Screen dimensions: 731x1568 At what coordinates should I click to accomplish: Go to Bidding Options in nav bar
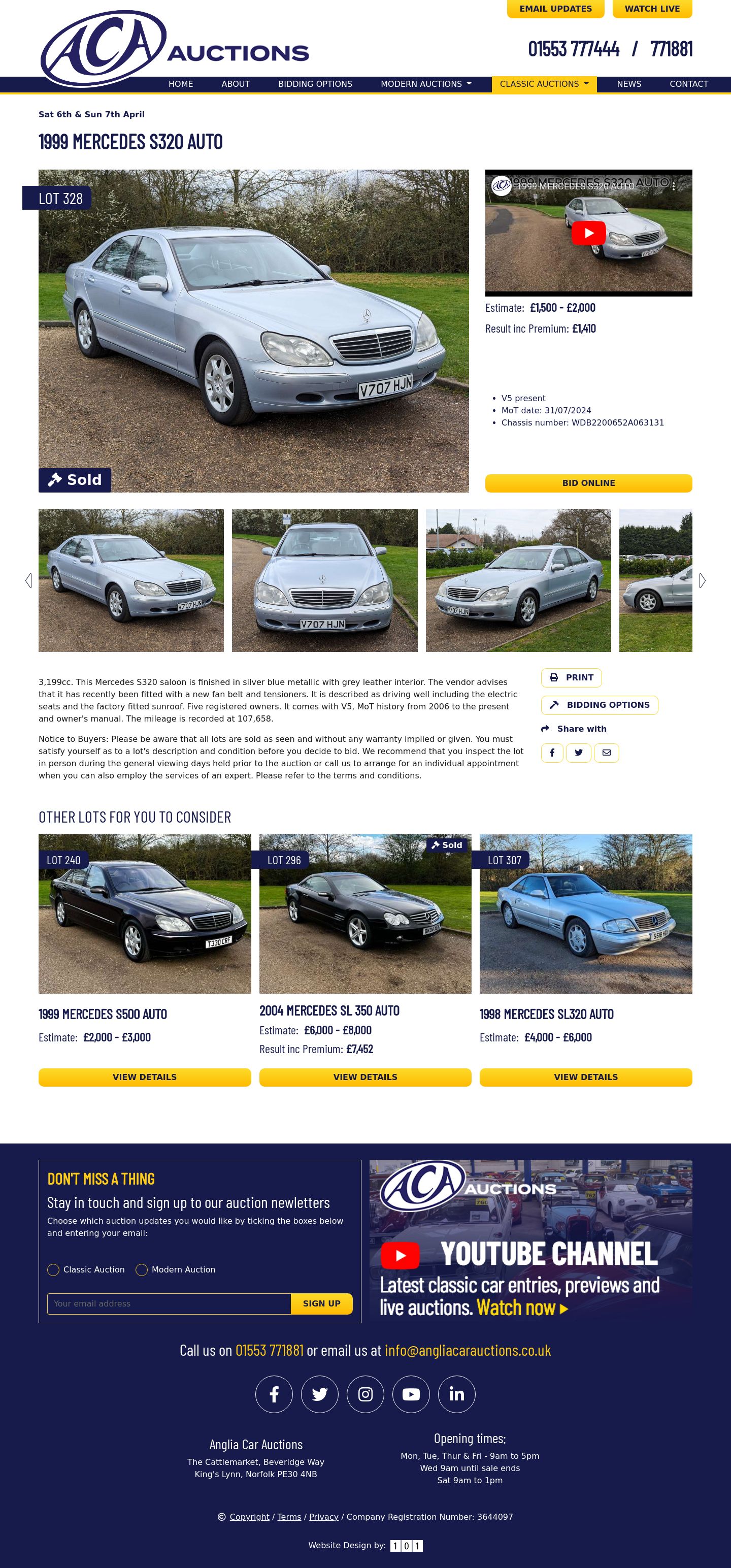click(x=315, y=84)
